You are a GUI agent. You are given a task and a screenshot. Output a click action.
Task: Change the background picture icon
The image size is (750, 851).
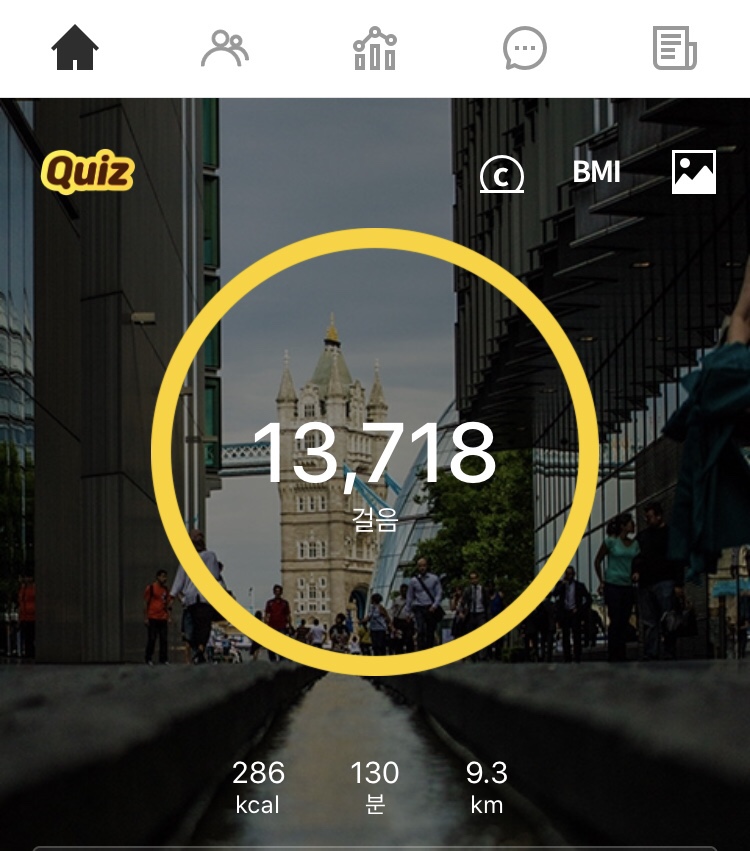(693, 172)
